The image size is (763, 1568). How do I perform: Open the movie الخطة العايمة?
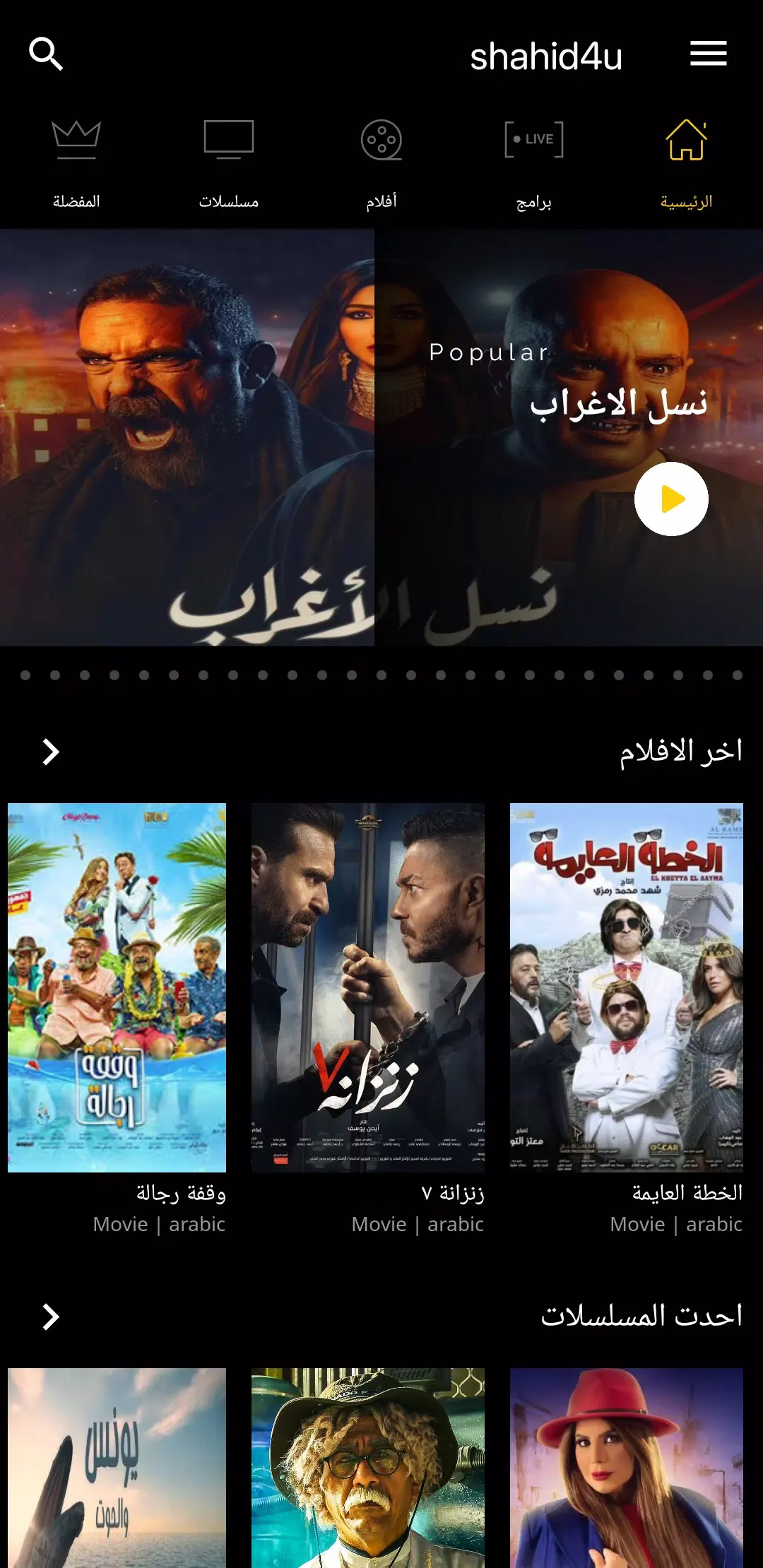pyautogui.click(x=627, y=987)
